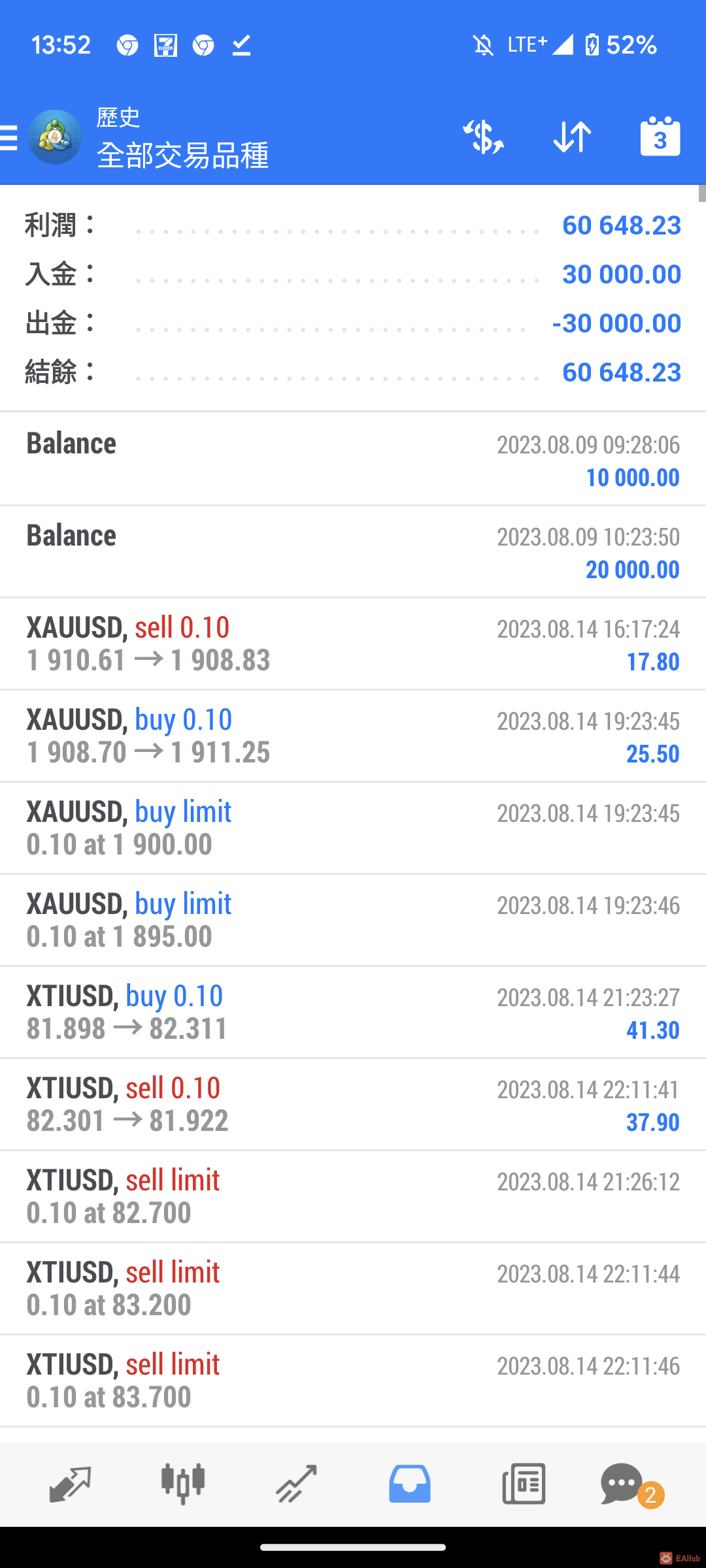The image size is (706, 1568).
Task: Open XTIUSD sell limit order at 82.700
Action: (353, 1197)
